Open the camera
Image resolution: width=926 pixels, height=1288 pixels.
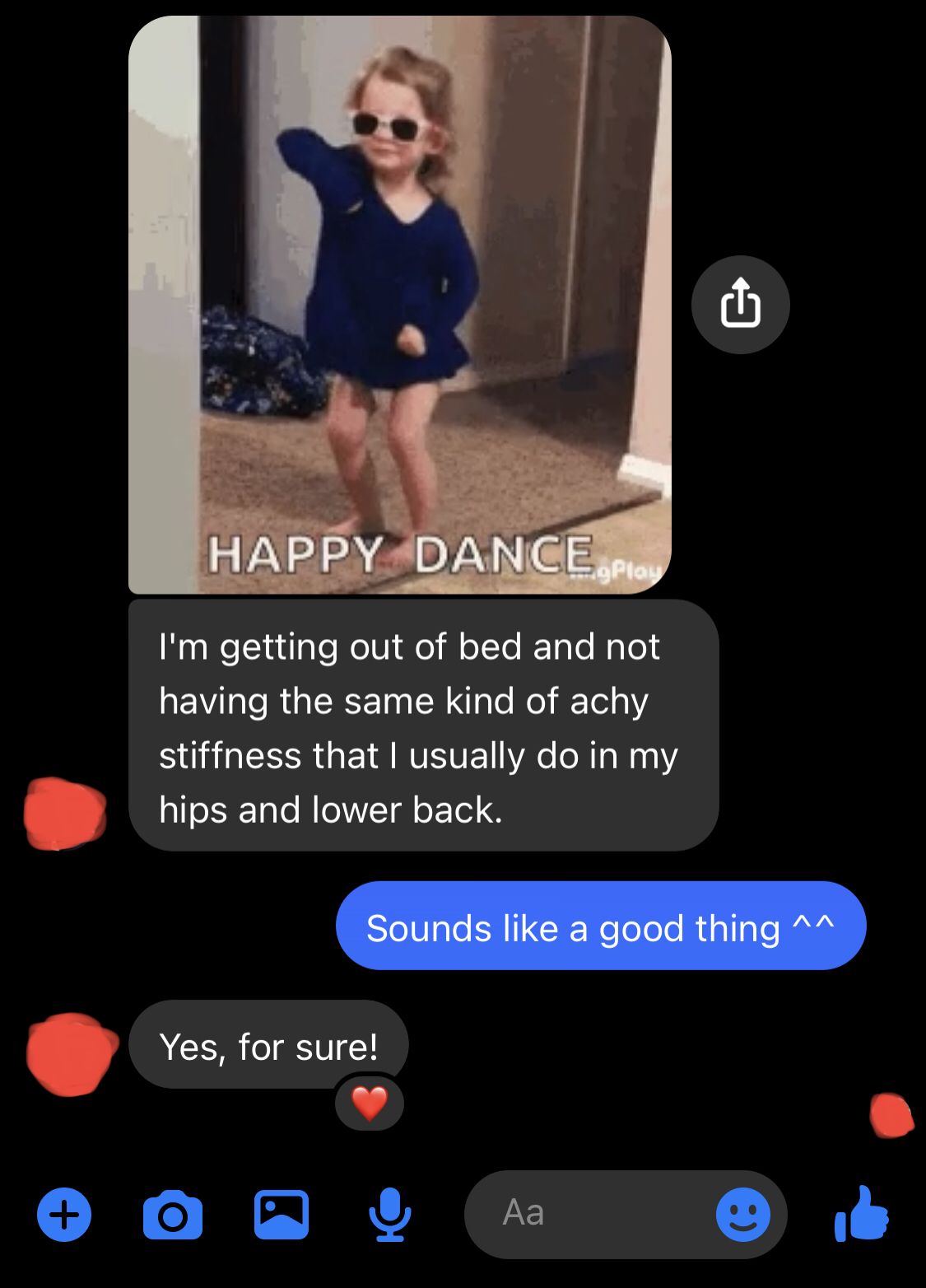coord(173,1215)
